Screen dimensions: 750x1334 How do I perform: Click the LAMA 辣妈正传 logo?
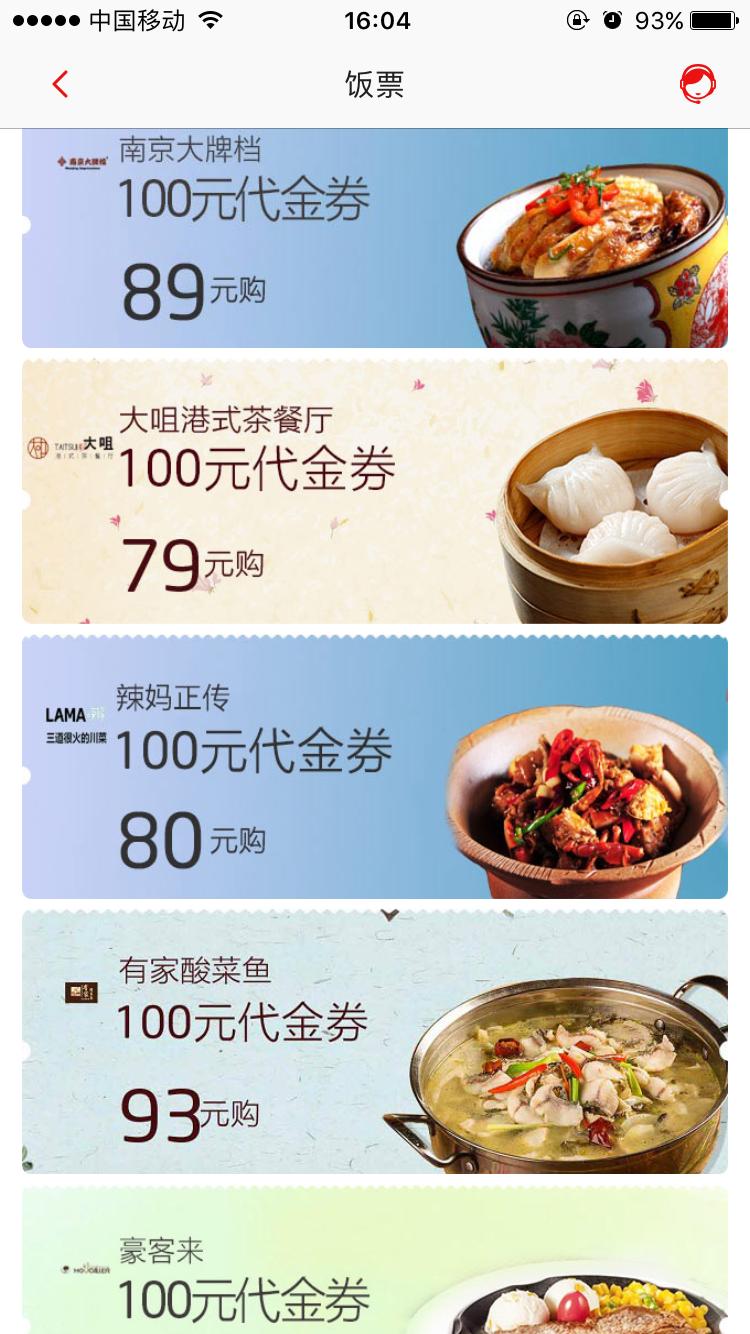pyautogui.click(x=67, y=716)
